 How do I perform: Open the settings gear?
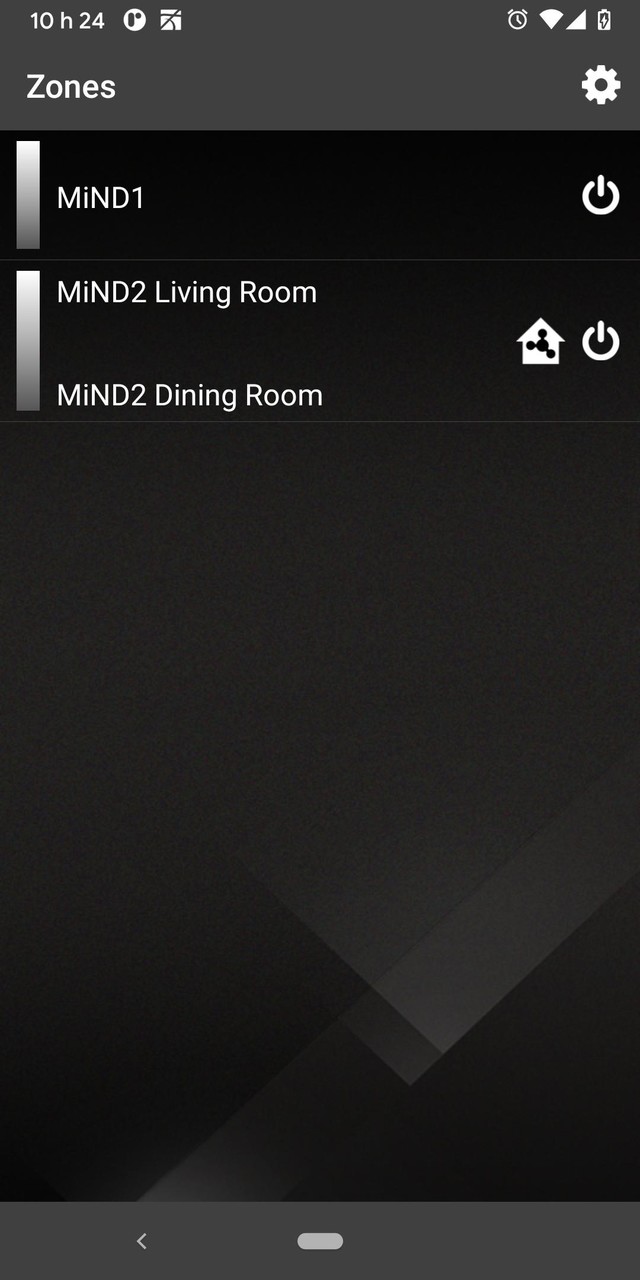click(601, 86)
